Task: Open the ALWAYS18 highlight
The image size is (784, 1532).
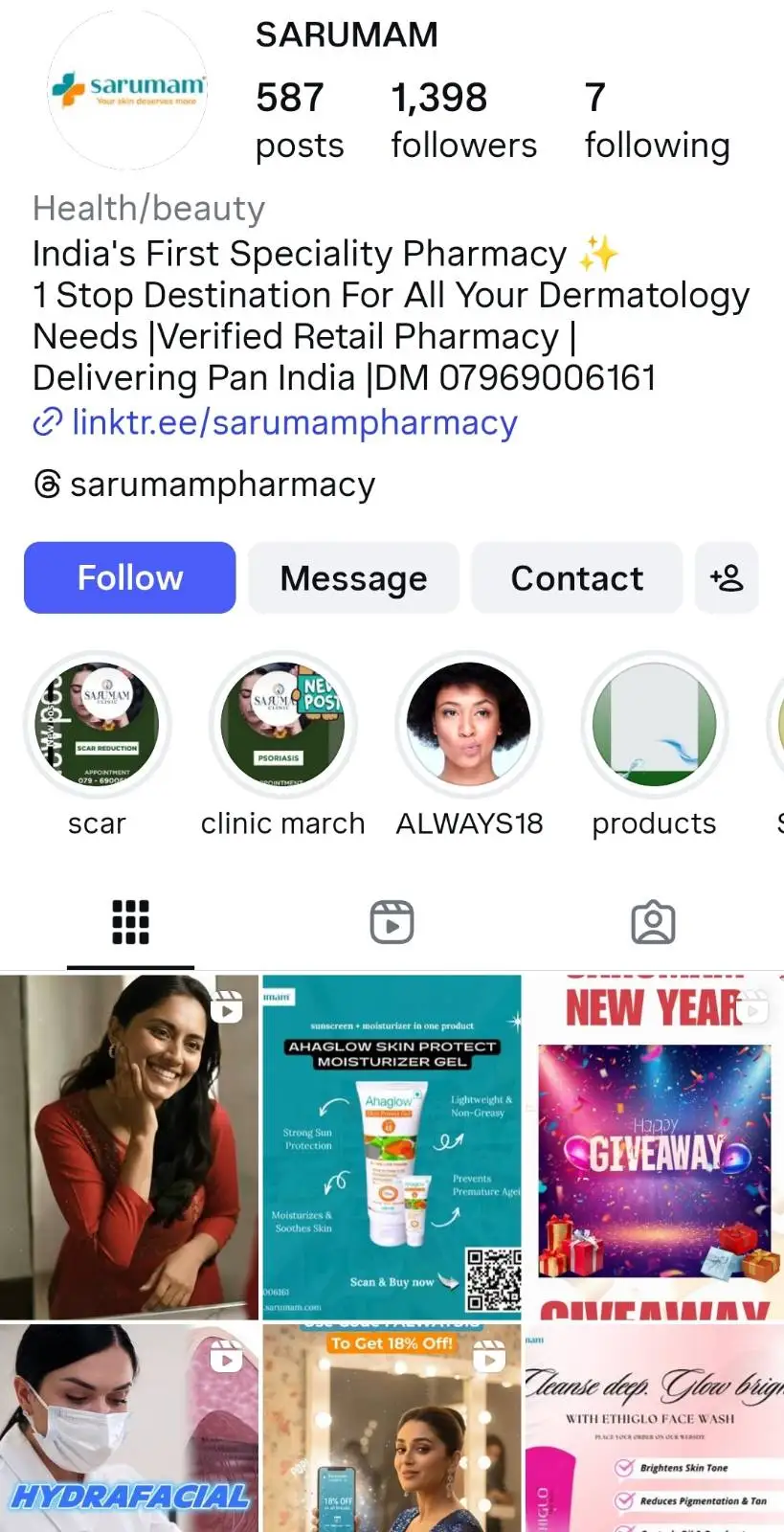Action: (x=469, y=725)
